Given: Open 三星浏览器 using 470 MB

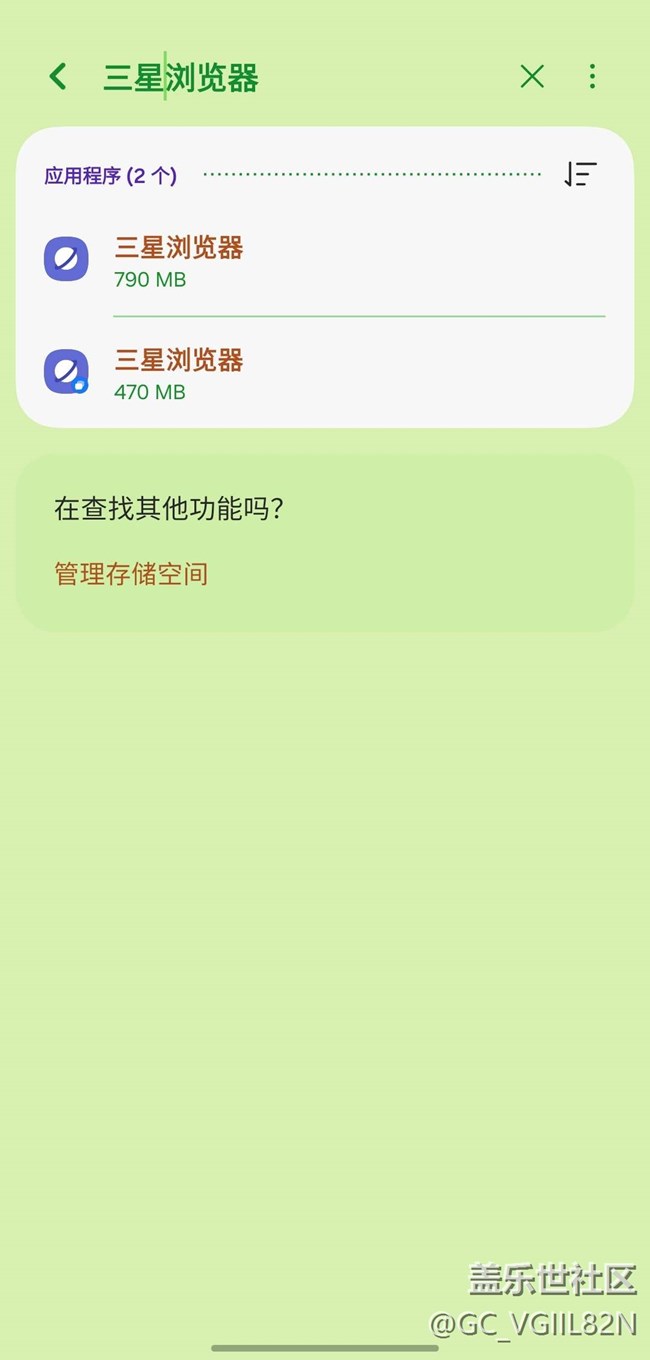Looking at the screenshot, I should [x=325, y=373].
